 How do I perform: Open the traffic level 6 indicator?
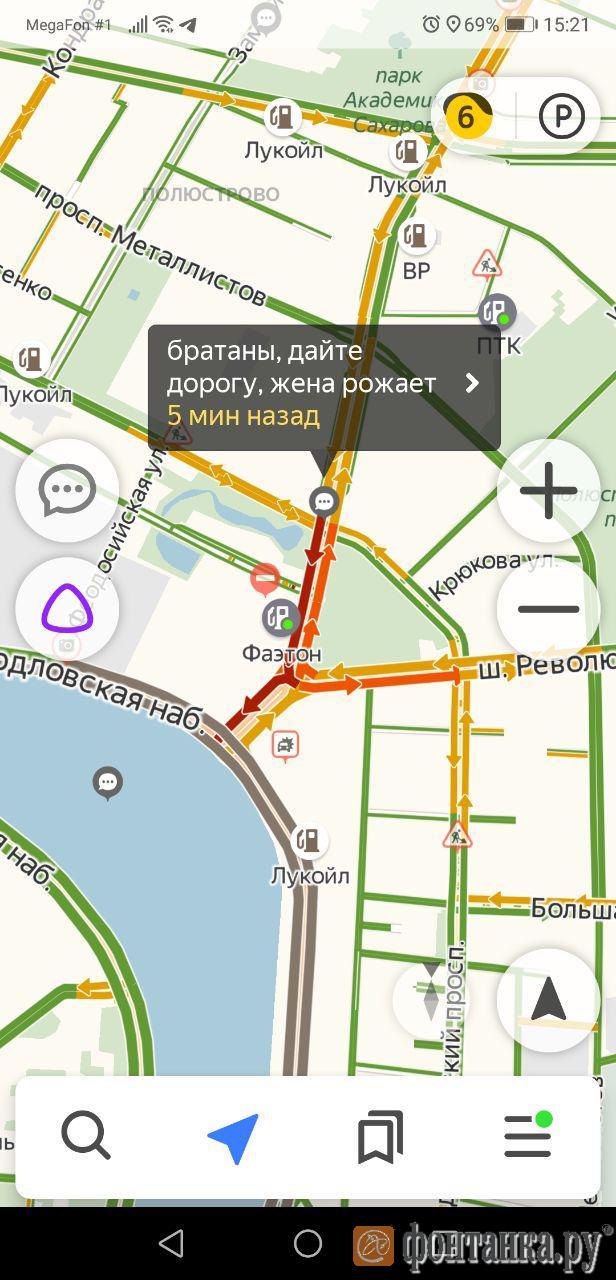coord(467,117)
